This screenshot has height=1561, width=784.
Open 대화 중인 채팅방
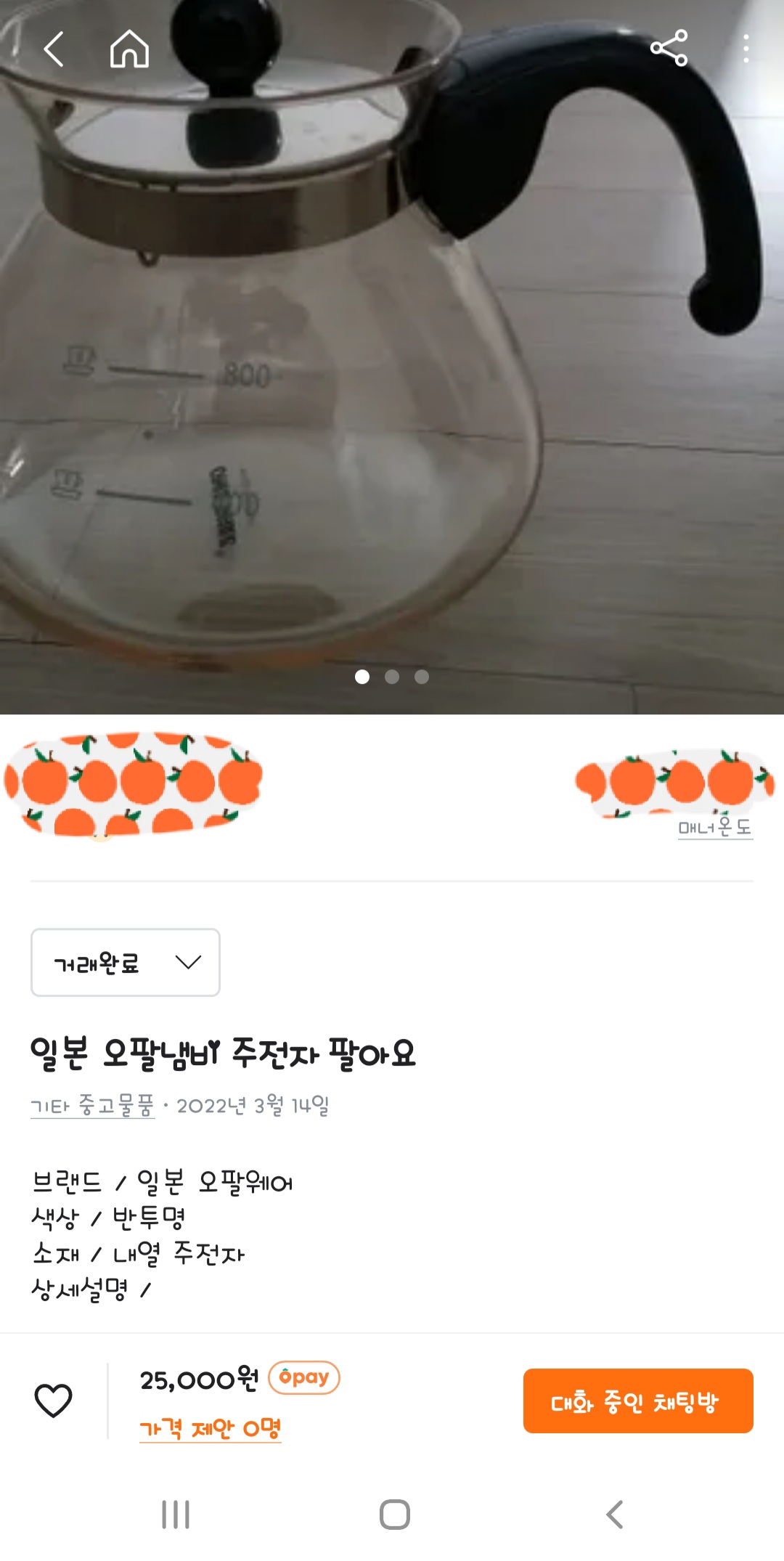pos(637,1401)
